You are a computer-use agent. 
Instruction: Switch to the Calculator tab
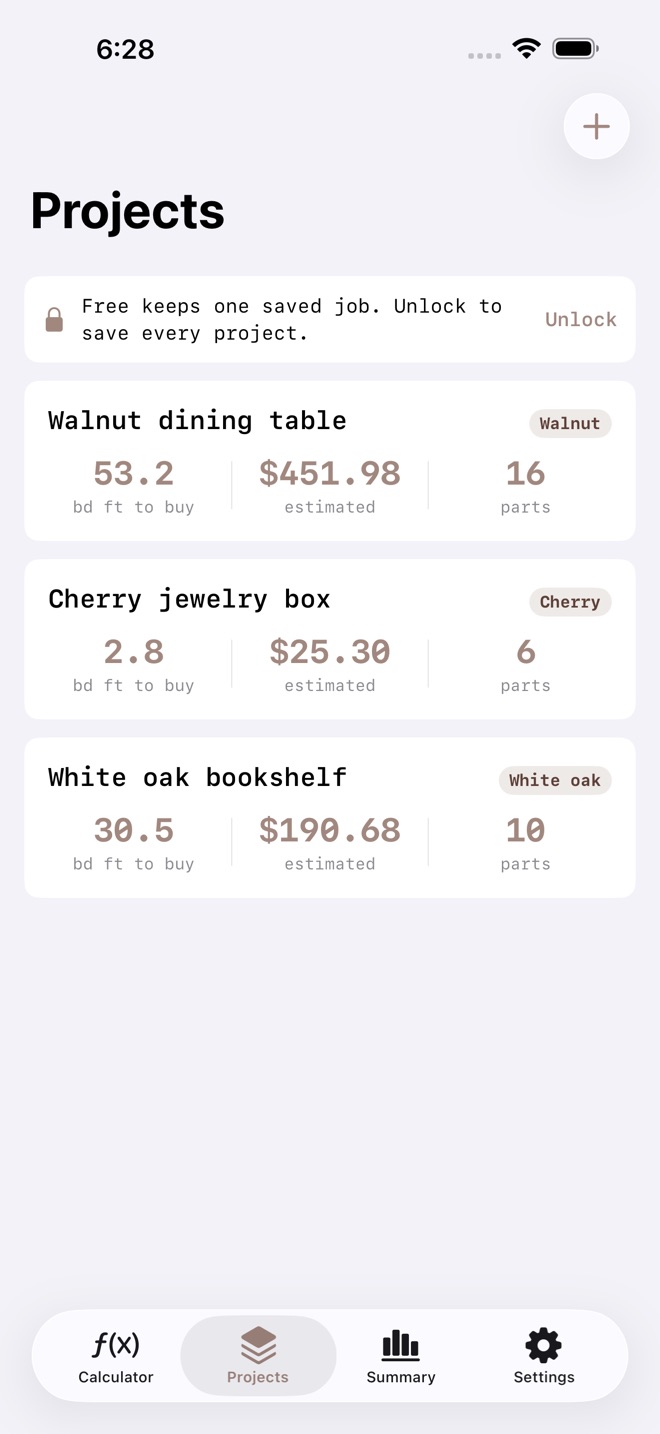pyautogui.click(x=116, y=1356)
